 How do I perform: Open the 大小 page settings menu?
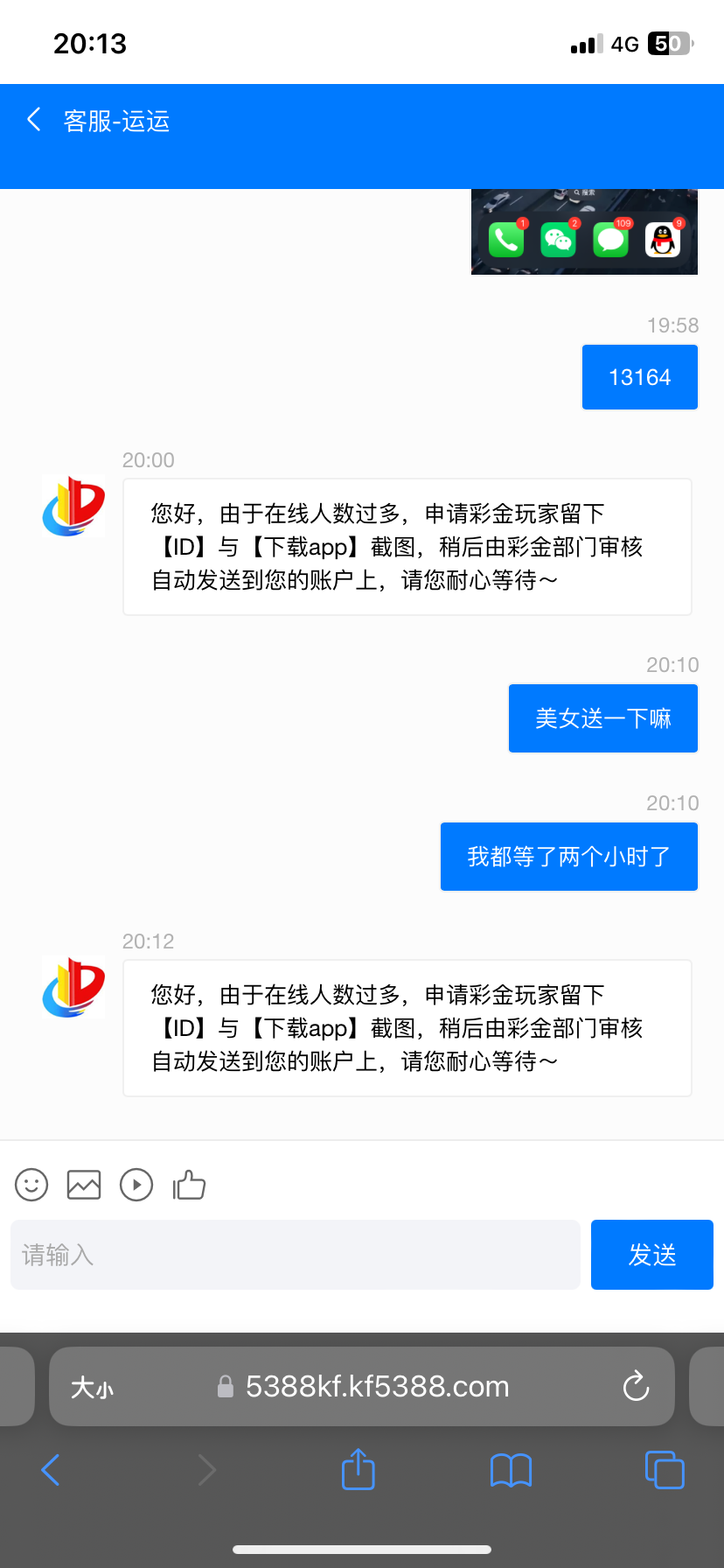tap(93, 1387)
